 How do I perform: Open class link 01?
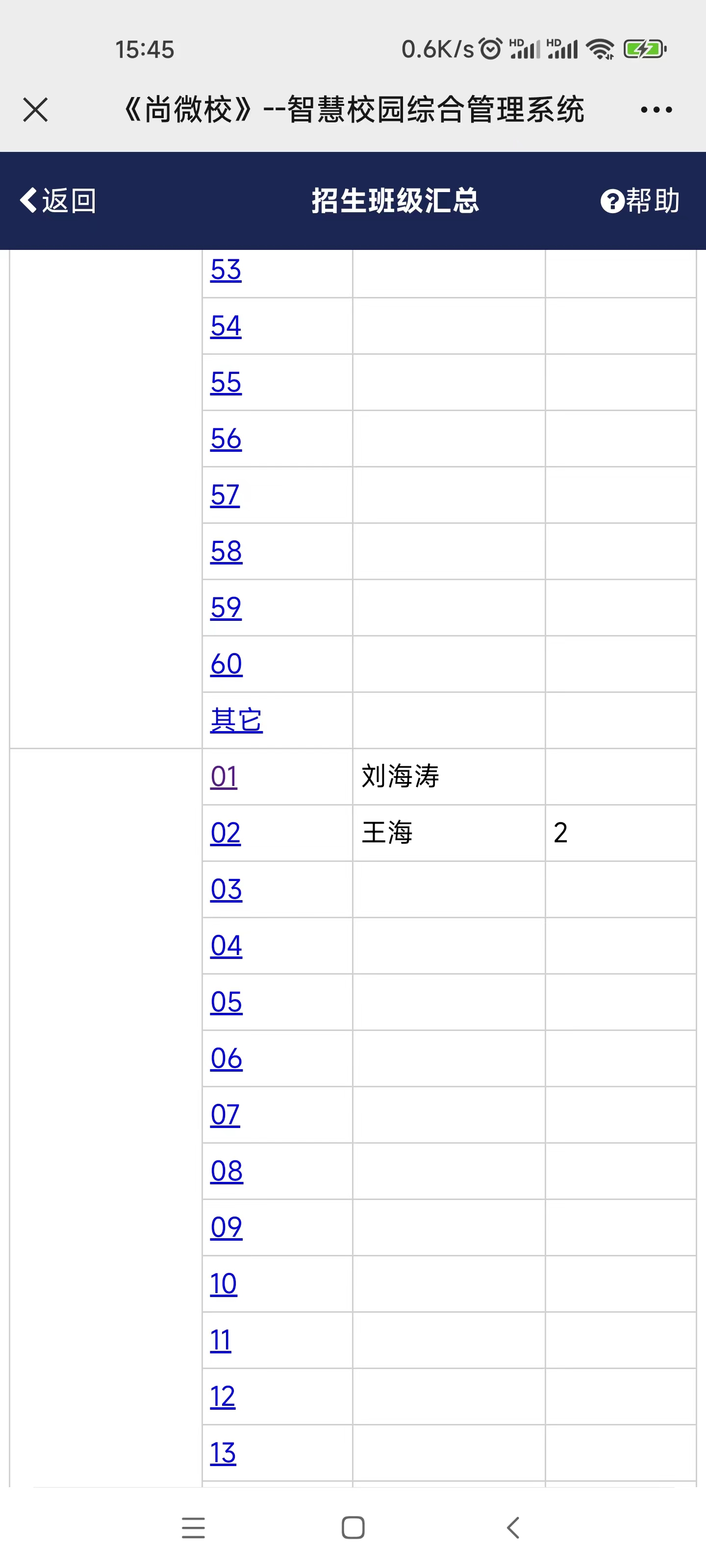pos(224,776)
